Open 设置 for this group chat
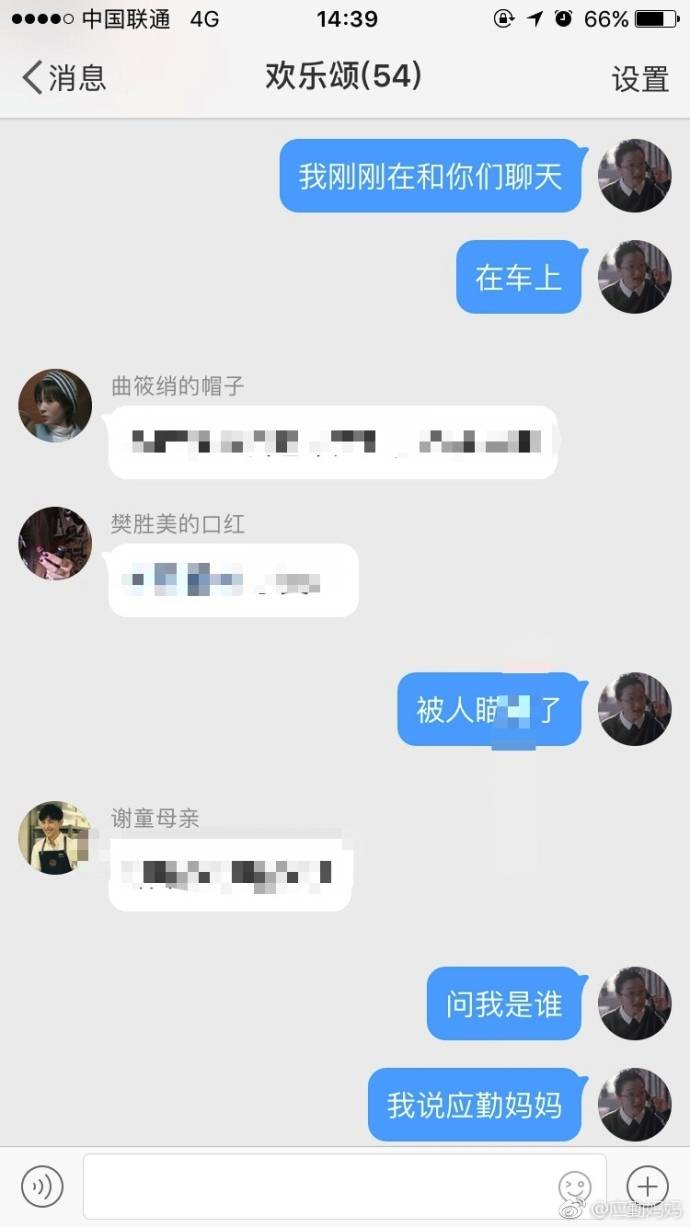690x1227 pixels. (x=639, y=79)
